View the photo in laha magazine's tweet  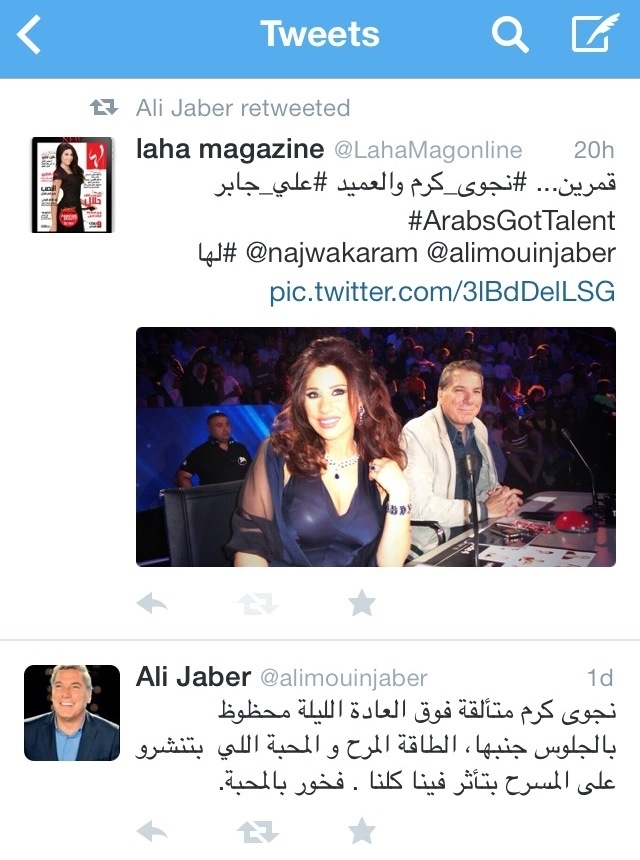tap(376, 447)
